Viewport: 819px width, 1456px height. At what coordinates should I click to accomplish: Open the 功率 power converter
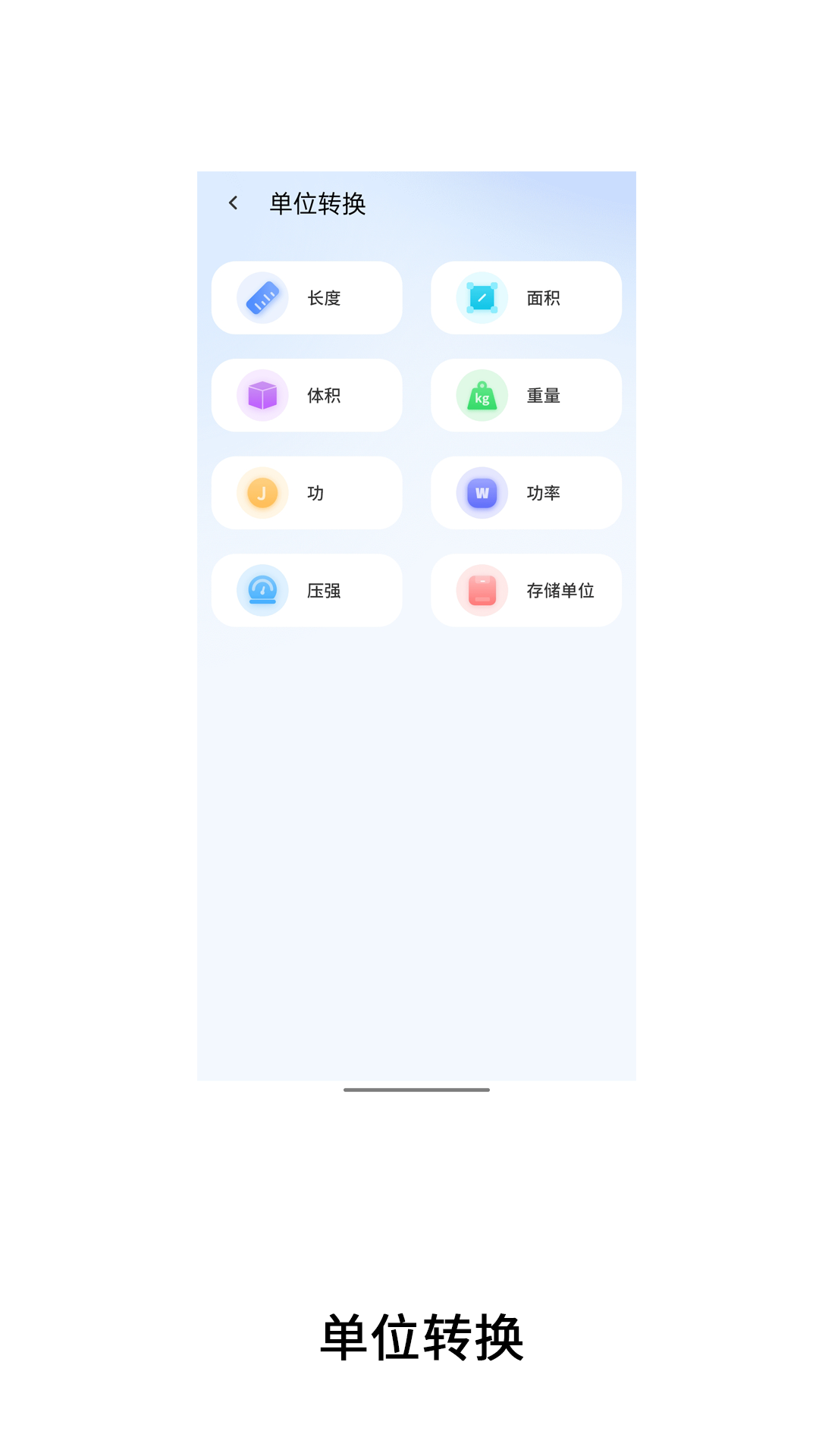coord(526,493)
